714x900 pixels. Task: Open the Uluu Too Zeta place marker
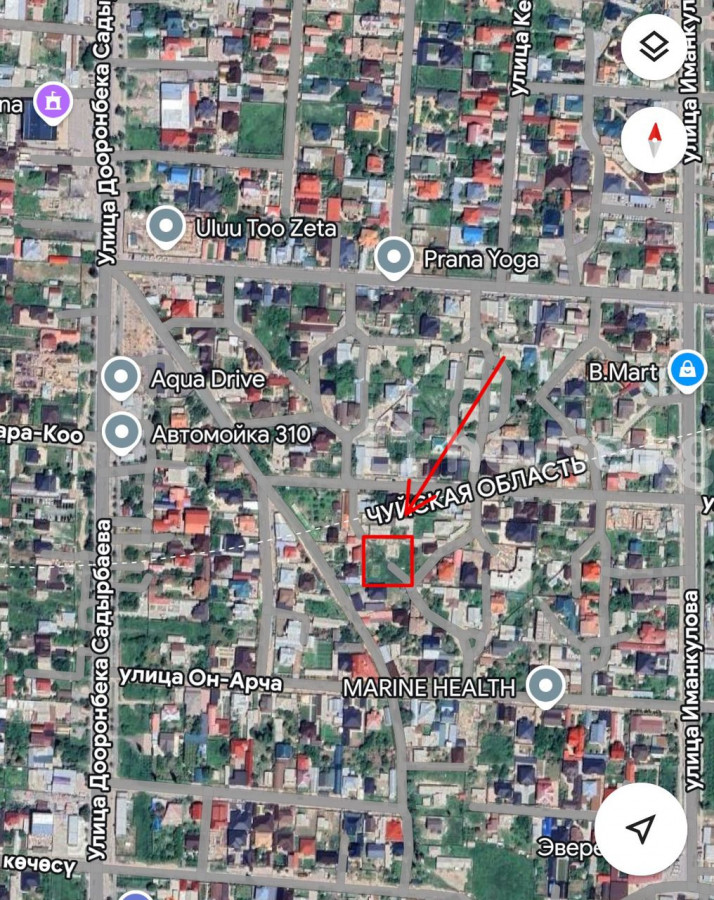165,227
